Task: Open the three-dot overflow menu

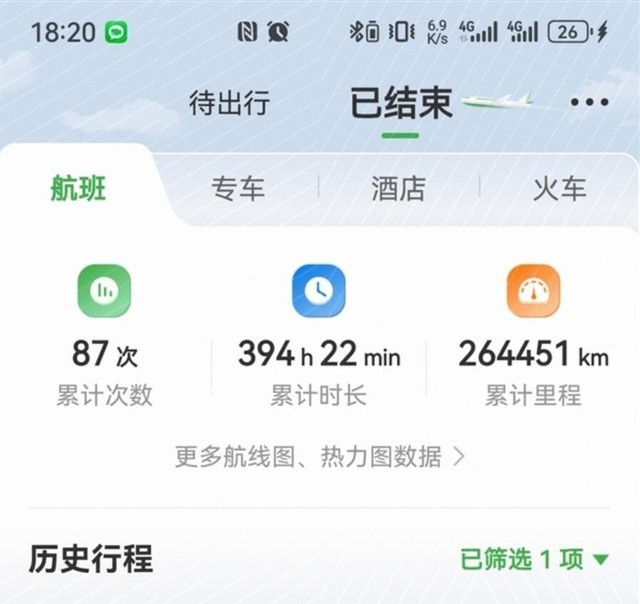Action: click(x=589, y=102)
